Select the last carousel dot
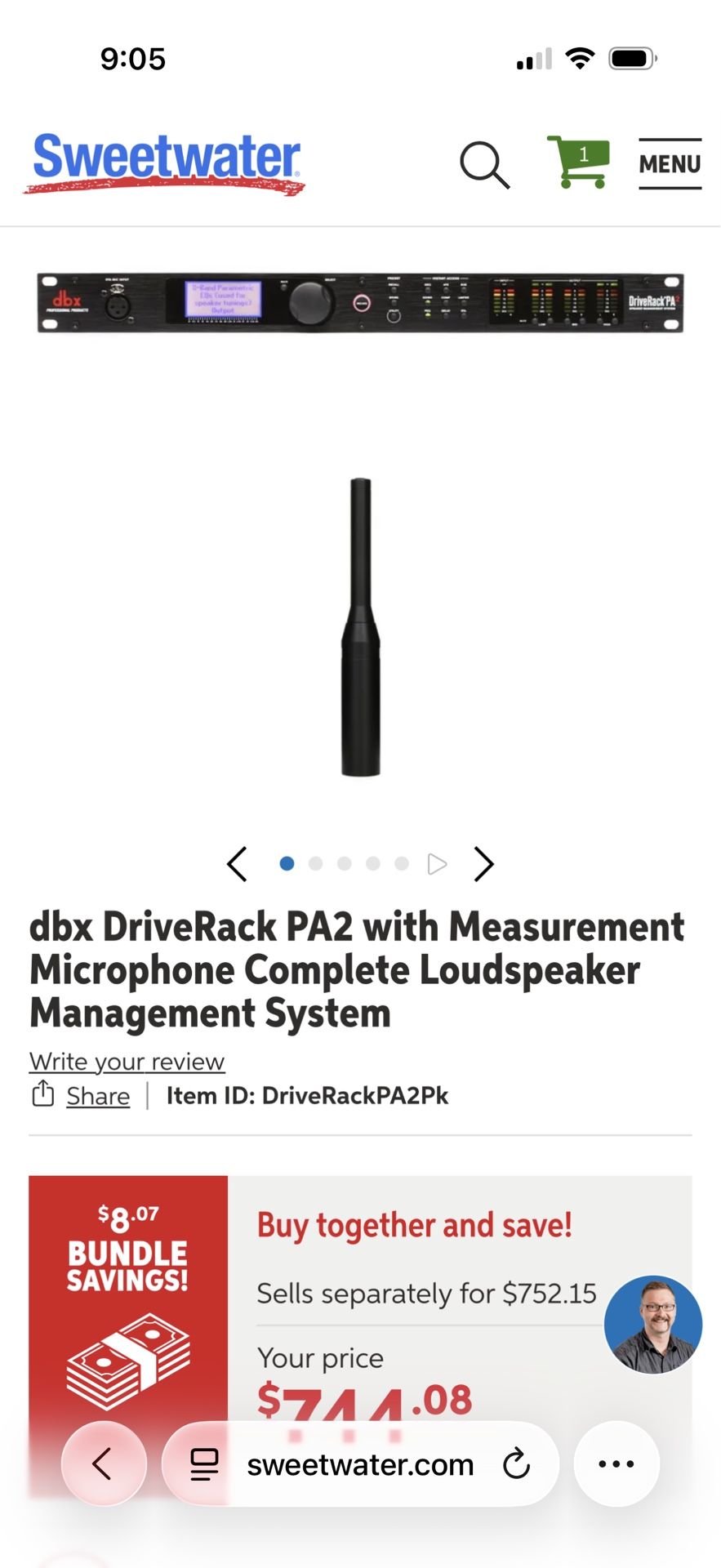 [401, 863]
